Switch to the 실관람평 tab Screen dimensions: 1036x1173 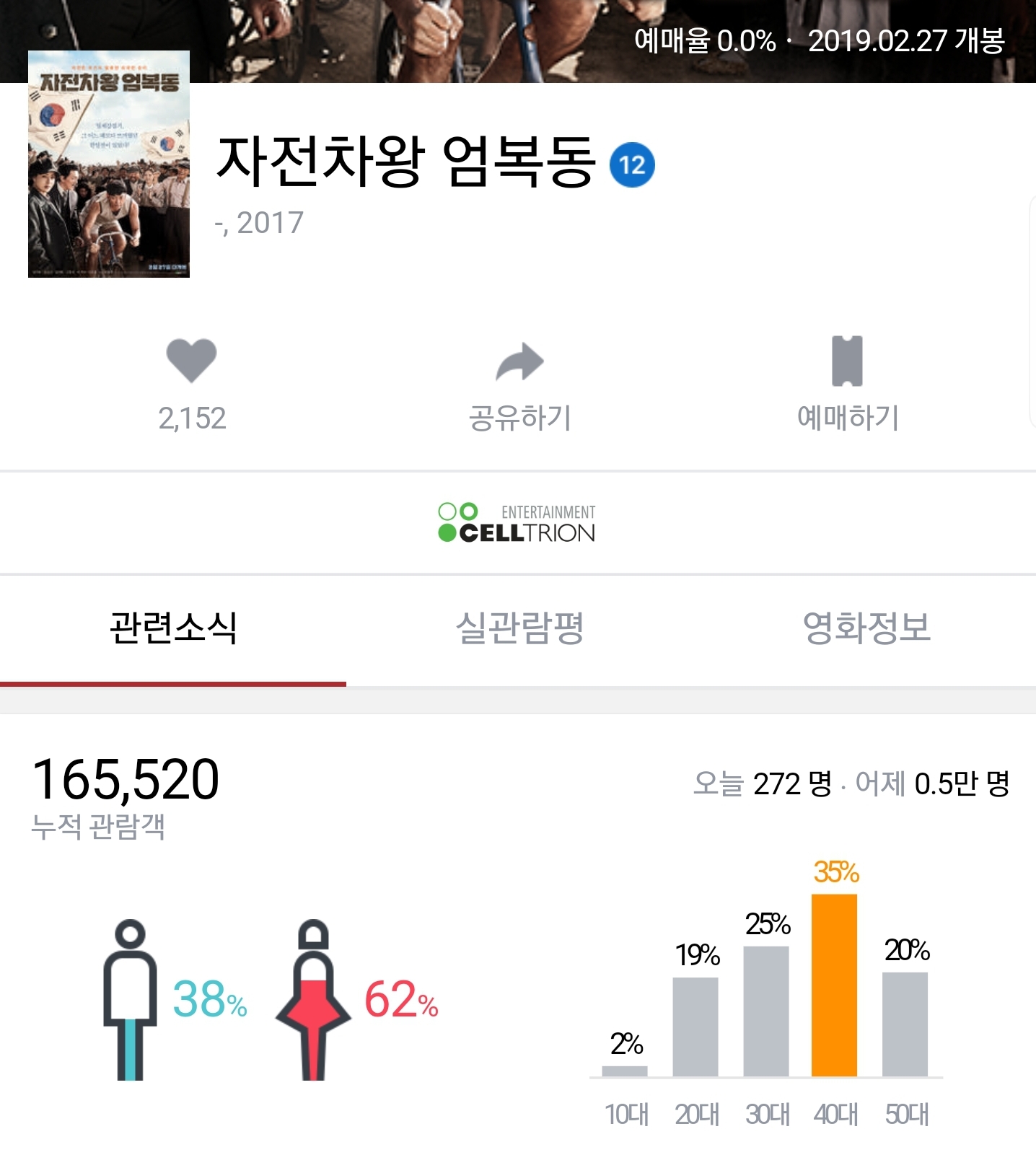[x=519, y=628]
